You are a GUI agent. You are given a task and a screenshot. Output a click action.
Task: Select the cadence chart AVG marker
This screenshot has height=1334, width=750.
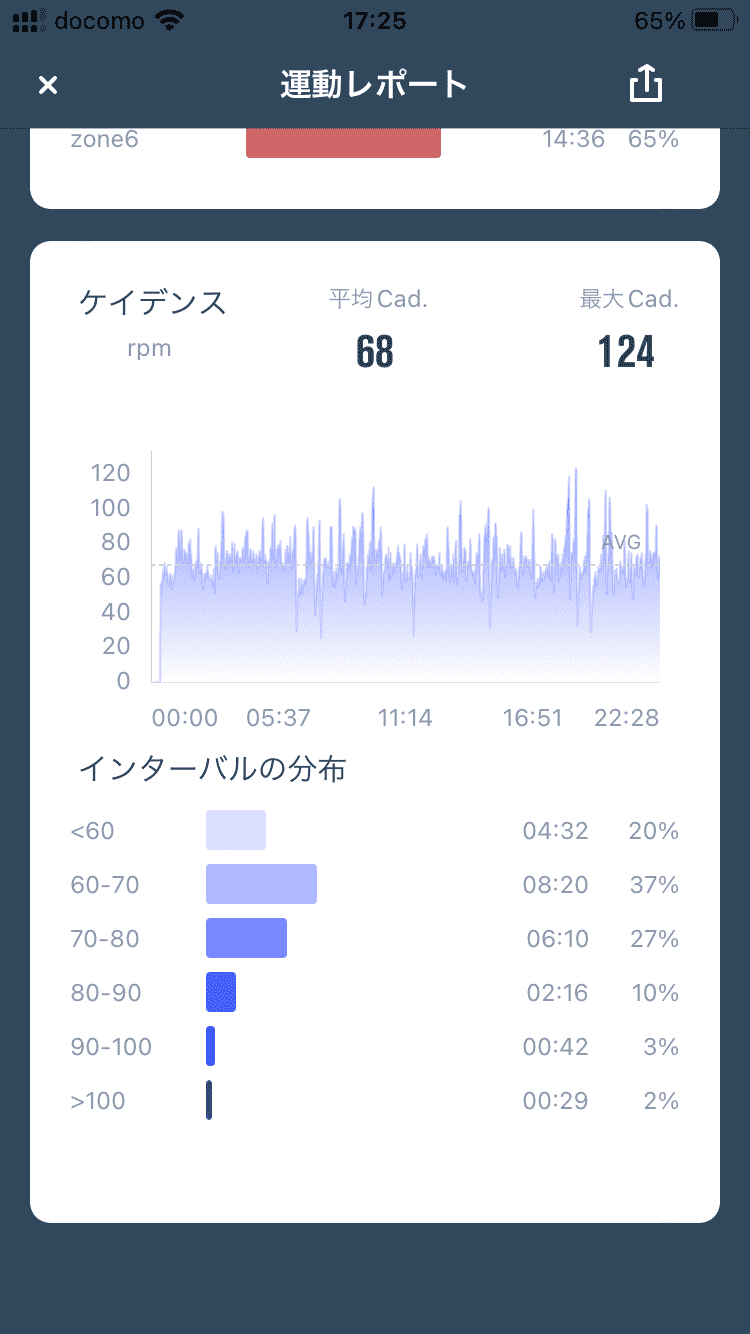623,542
